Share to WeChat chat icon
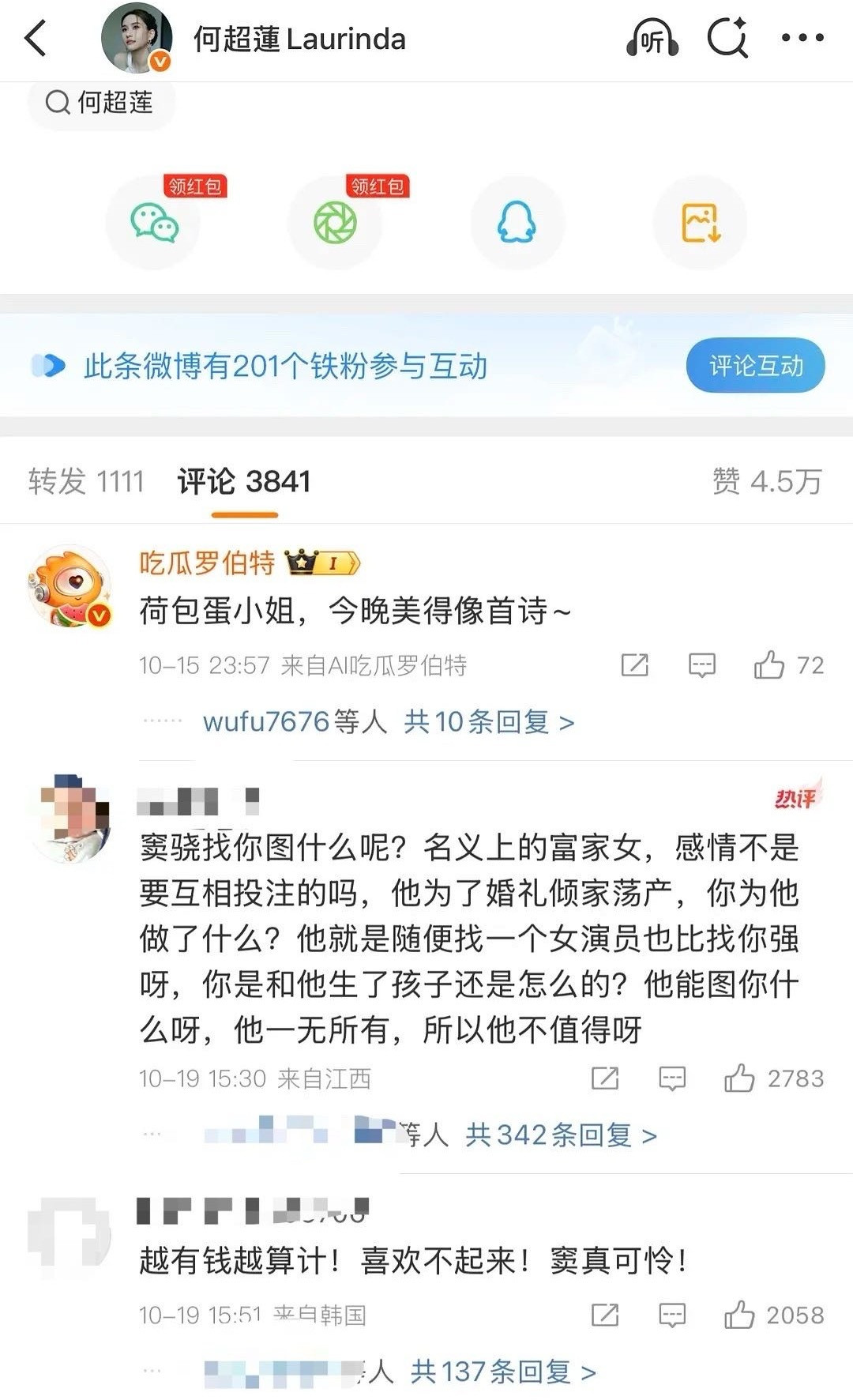Screen dimensions: 853x1400 [154, 223]
